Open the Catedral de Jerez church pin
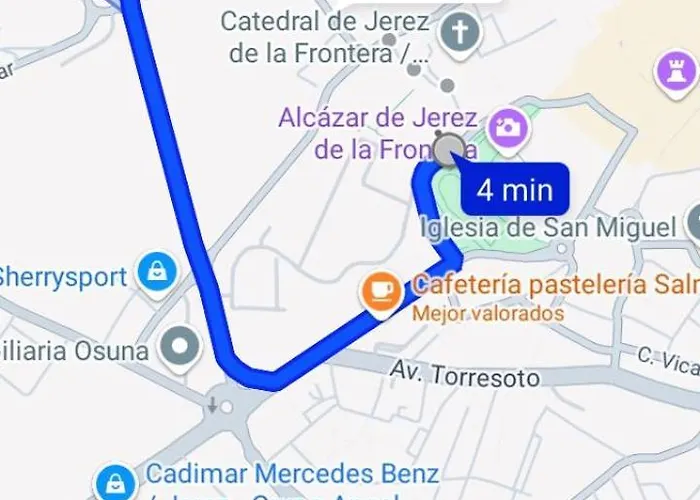Screen dimensions: 700x500 pyautogui.click(x=463, y=34)
